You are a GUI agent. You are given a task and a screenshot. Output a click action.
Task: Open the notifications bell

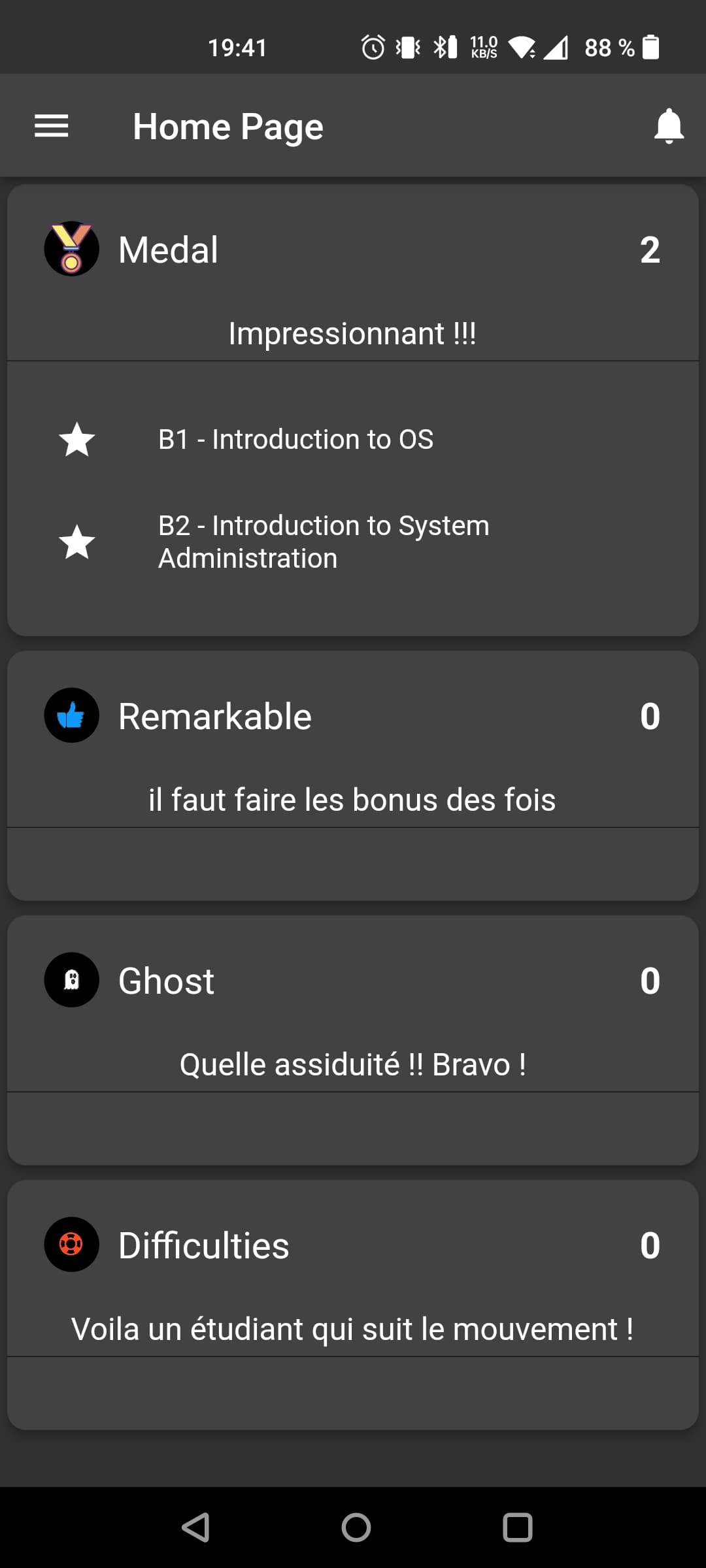click(x=668, y=126)
